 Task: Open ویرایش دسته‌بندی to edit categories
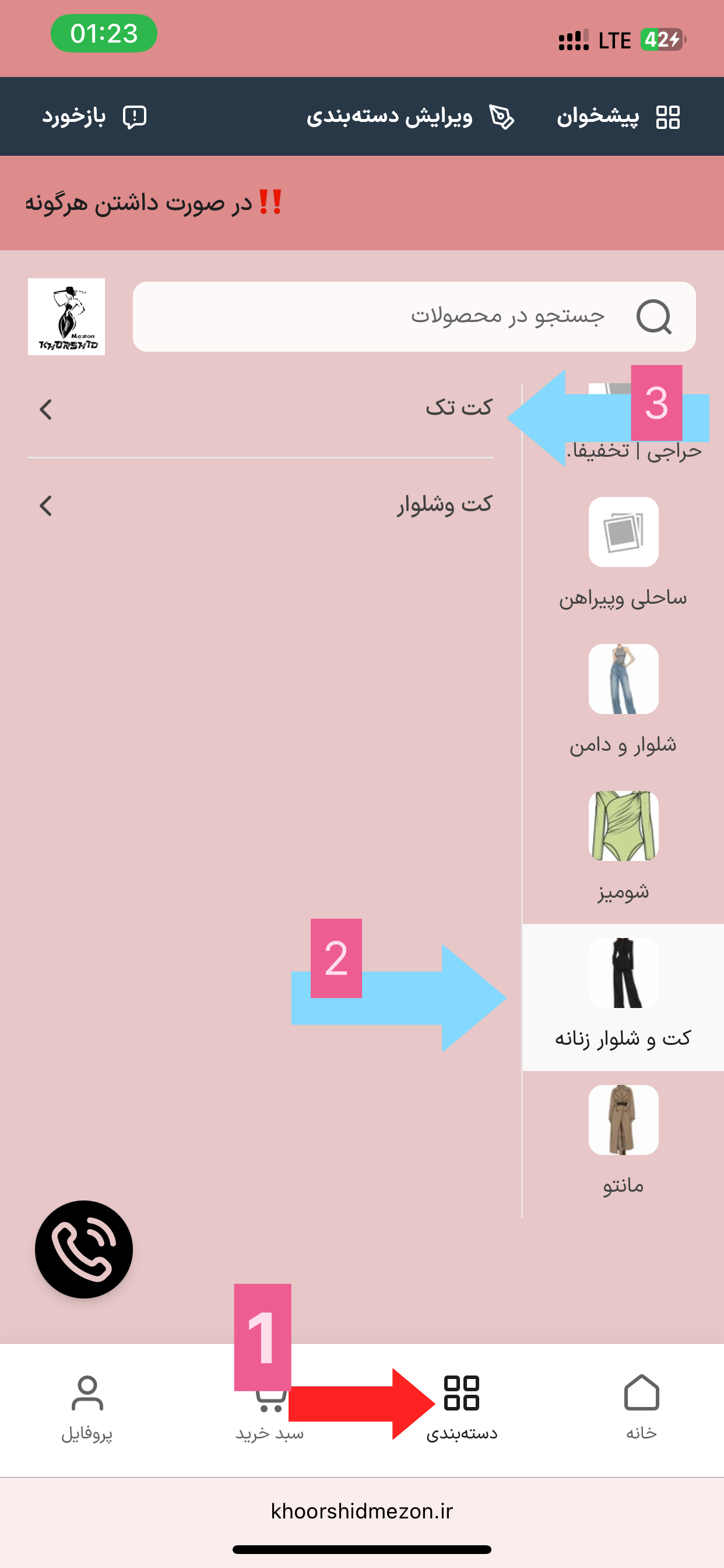(410, 117)
